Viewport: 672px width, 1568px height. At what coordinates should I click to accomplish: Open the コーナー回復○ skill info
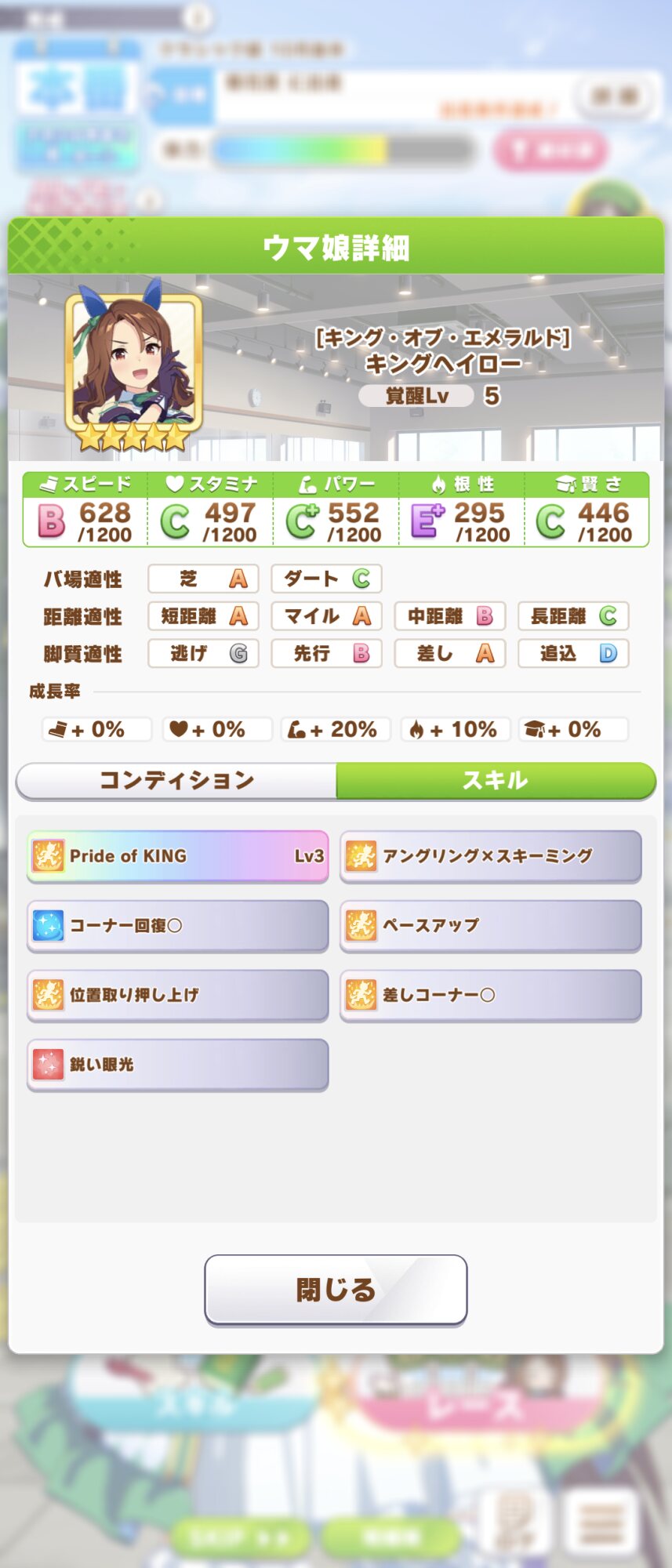[x=178, y=926]
